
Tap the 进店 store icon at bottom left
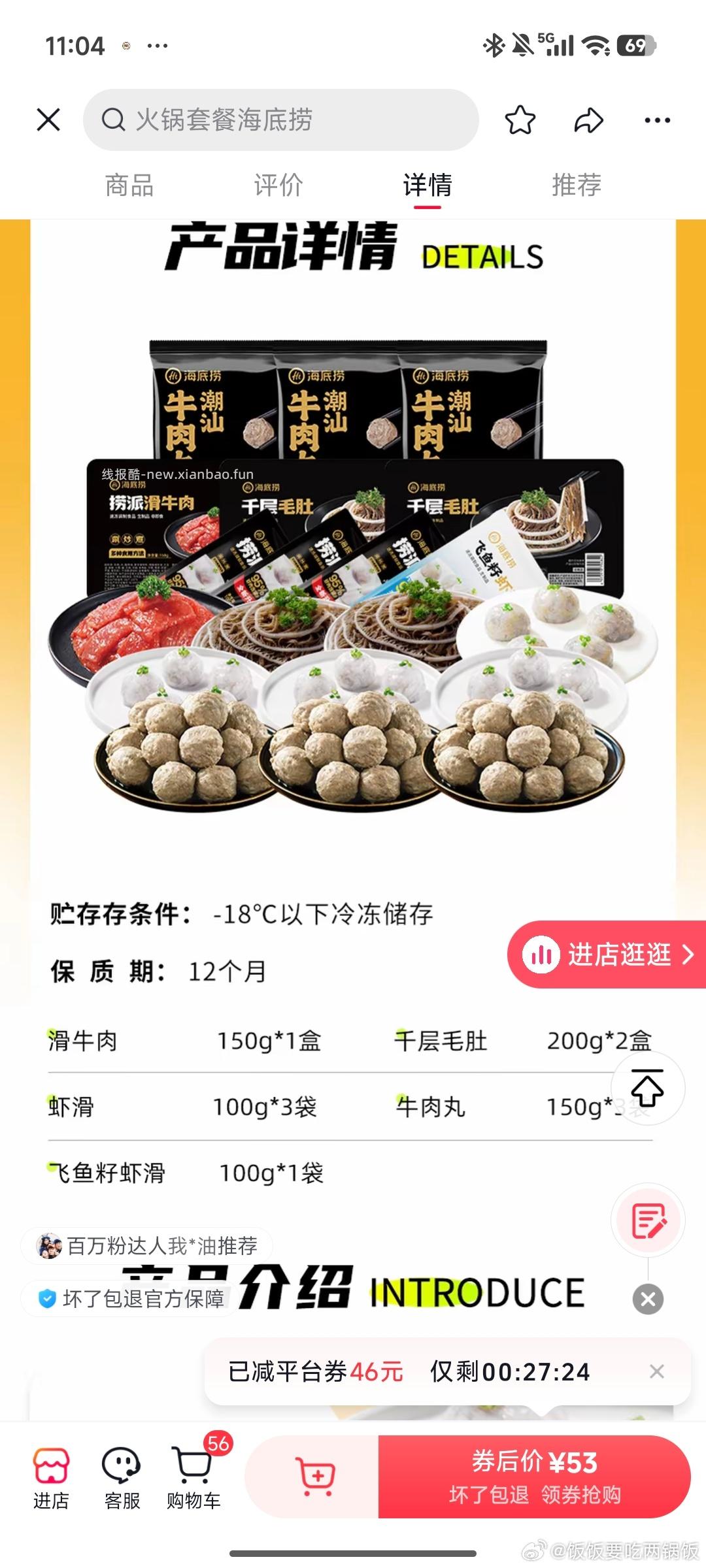(x=52, y=1467)
